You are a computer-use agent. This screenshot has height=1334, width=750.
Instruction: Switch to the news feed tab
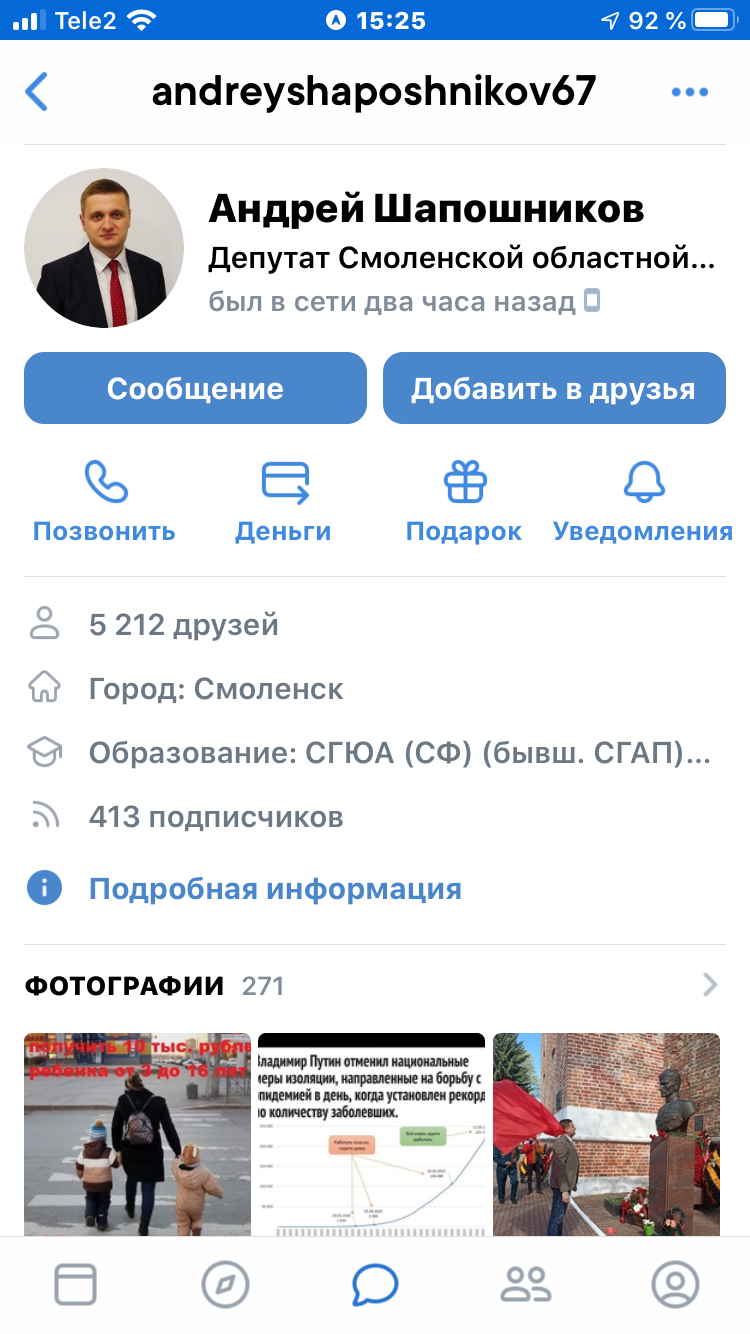[76, 1284]
